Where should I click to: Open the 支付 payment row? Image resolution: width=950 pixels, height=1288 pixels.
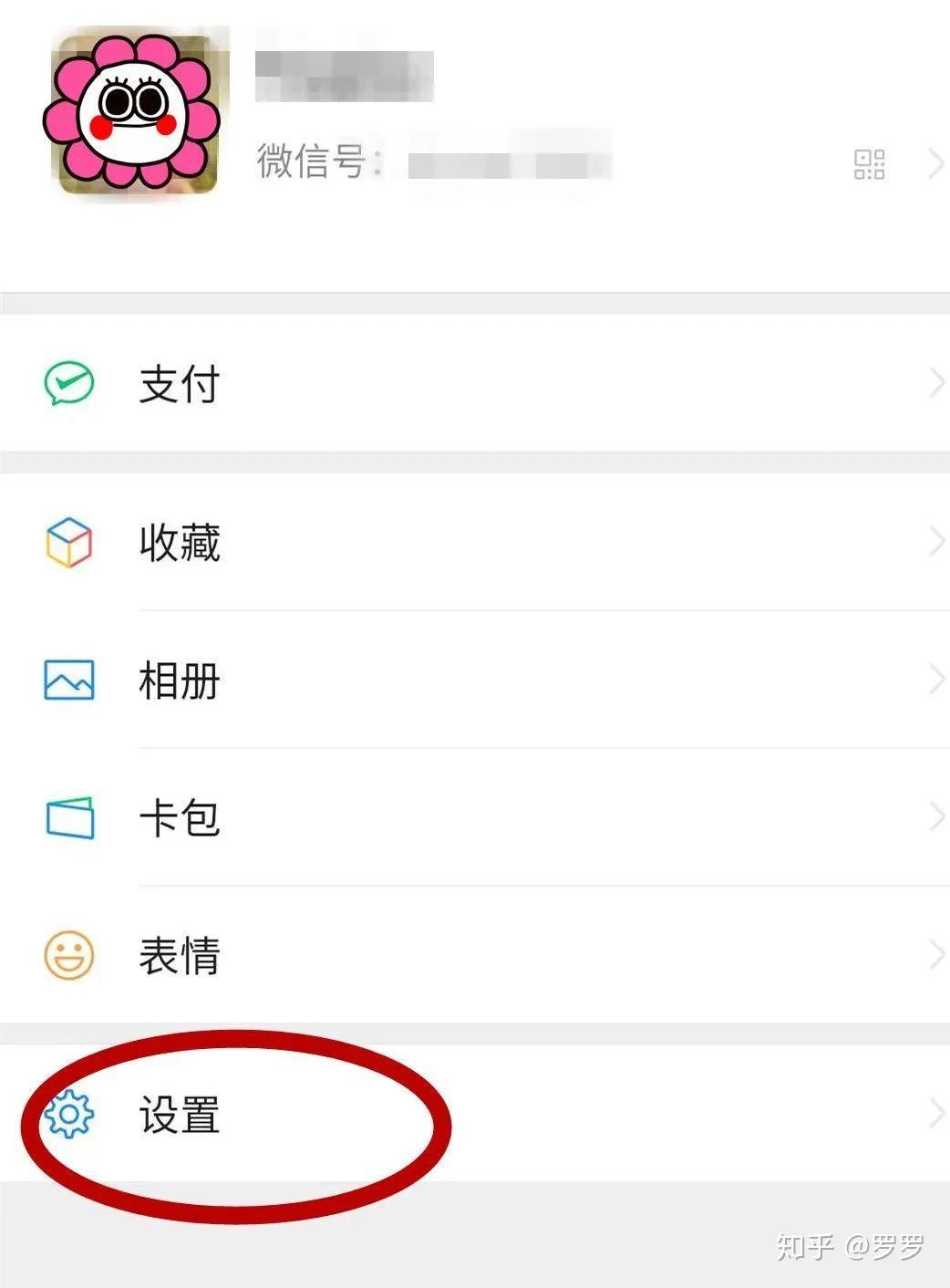pos(179,384)
